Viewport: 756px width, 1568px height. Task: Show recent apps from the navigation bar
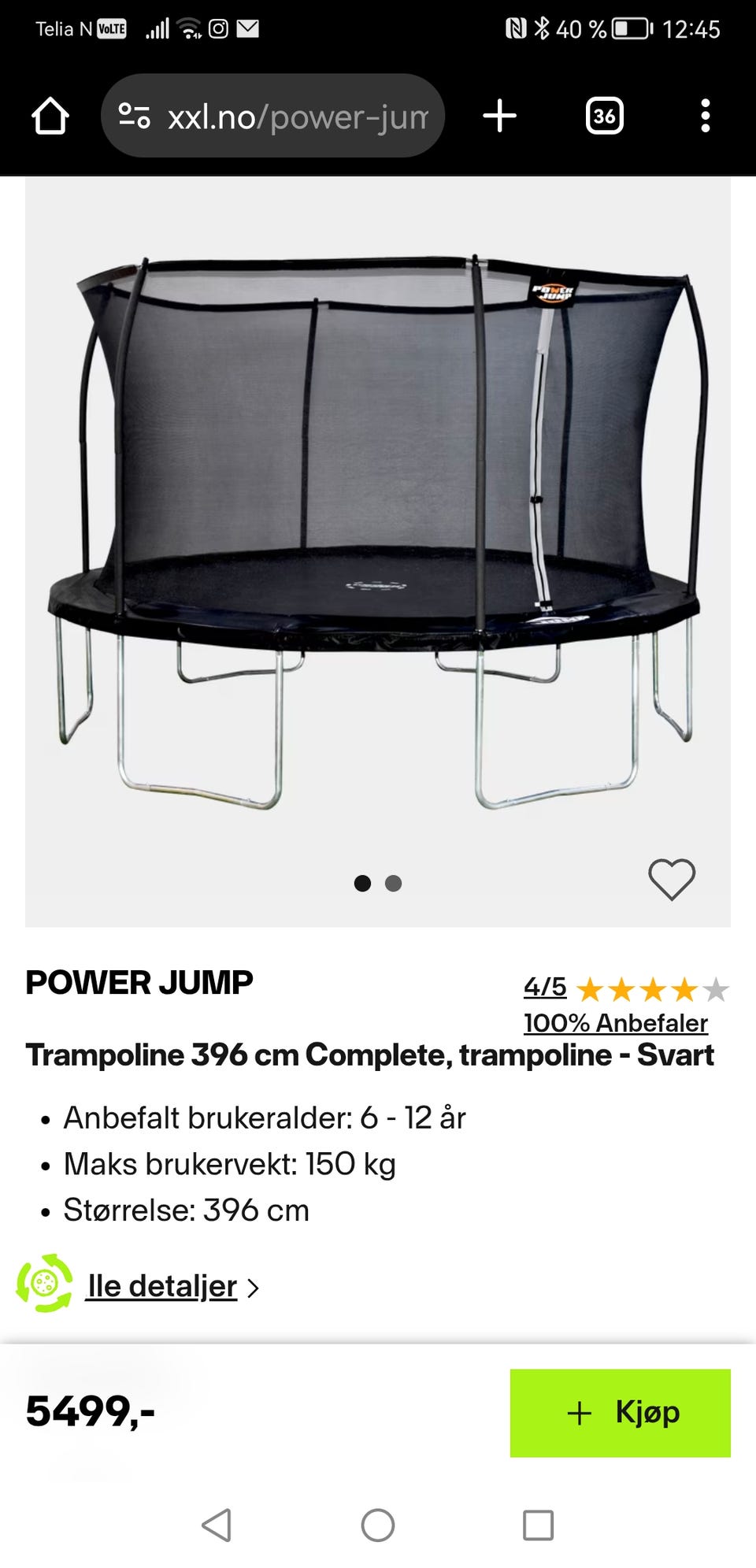pos(538,1525)
